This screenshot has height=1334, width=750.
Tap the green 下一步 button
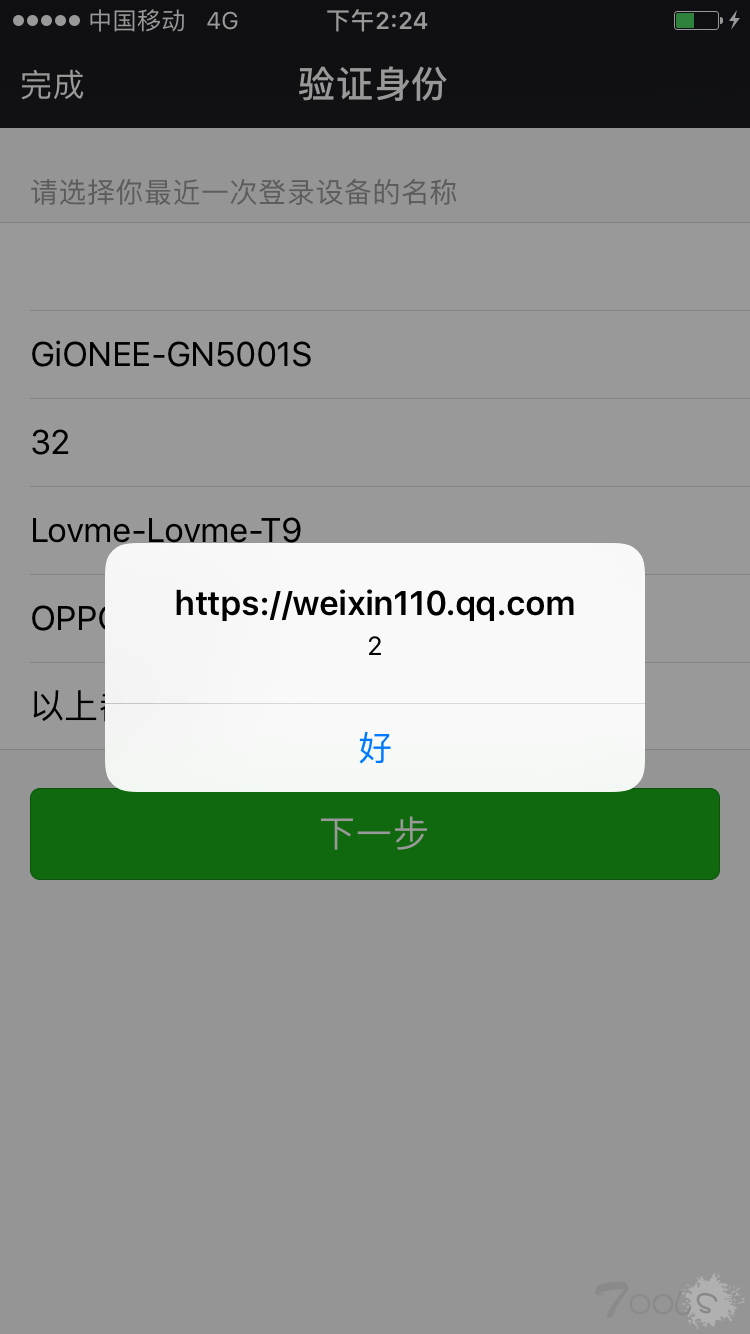point(375,834)
